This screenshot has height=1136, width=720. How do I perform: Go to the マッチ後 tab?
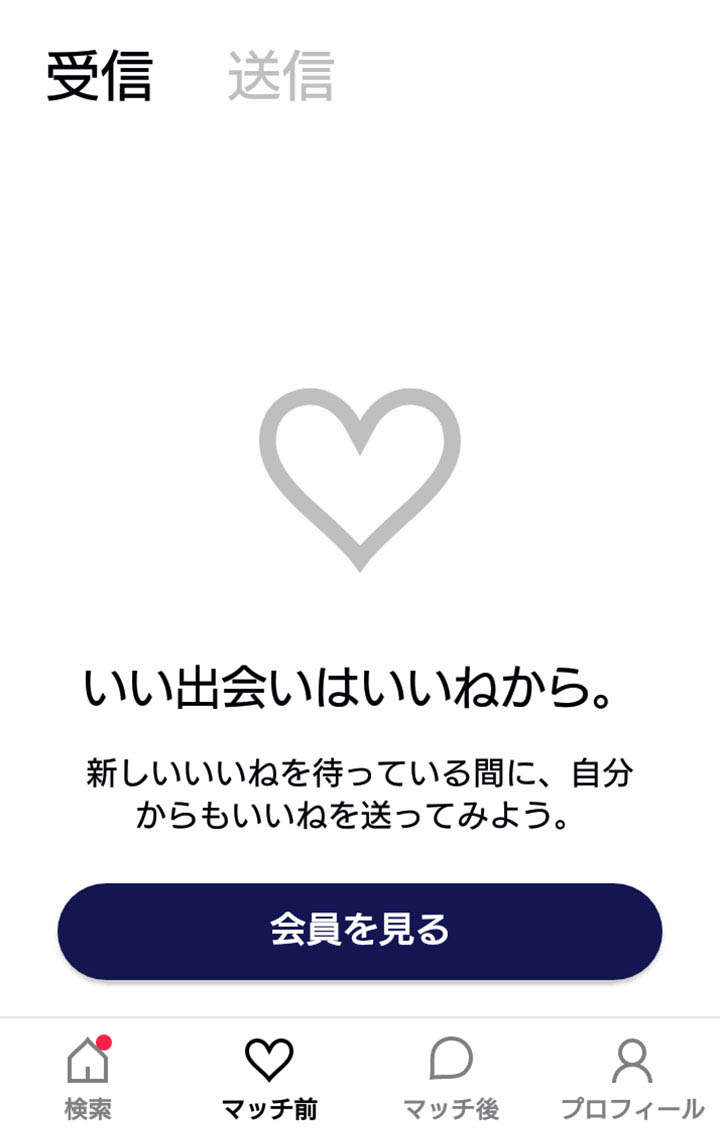pos(450,1077)
